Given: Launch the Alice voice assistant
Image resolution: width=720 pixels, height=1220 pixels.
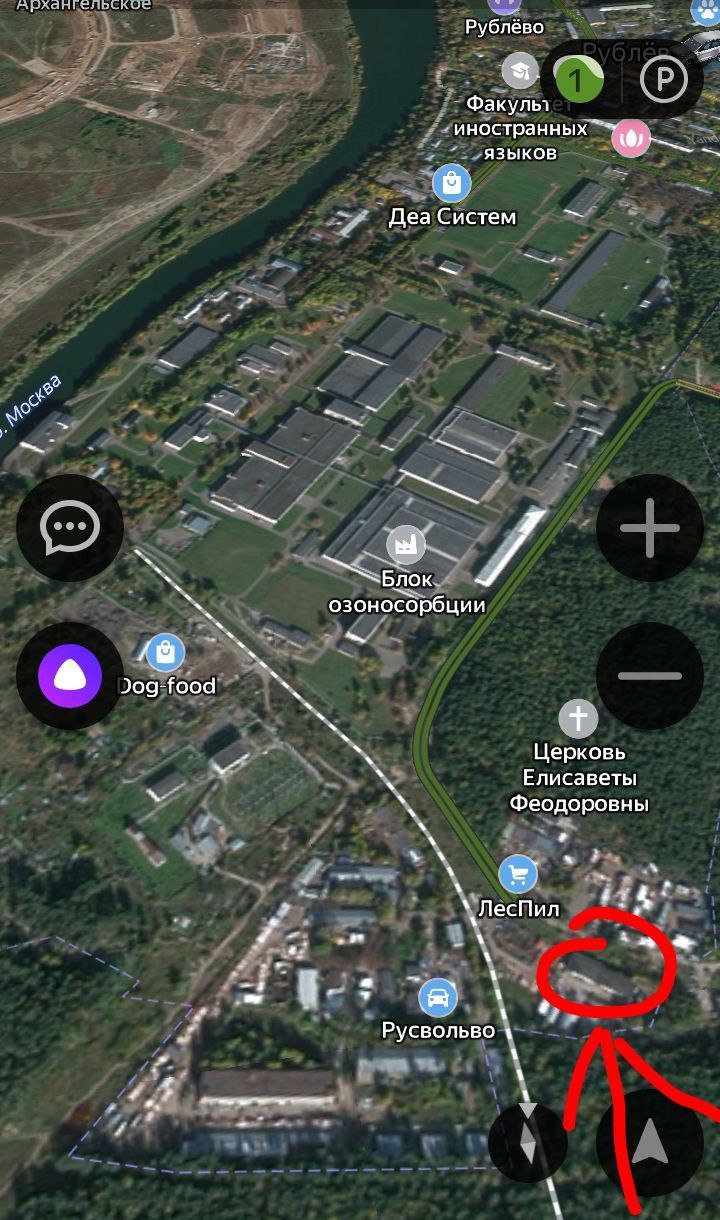Looking at the screenshot, I should coord(70,676).
